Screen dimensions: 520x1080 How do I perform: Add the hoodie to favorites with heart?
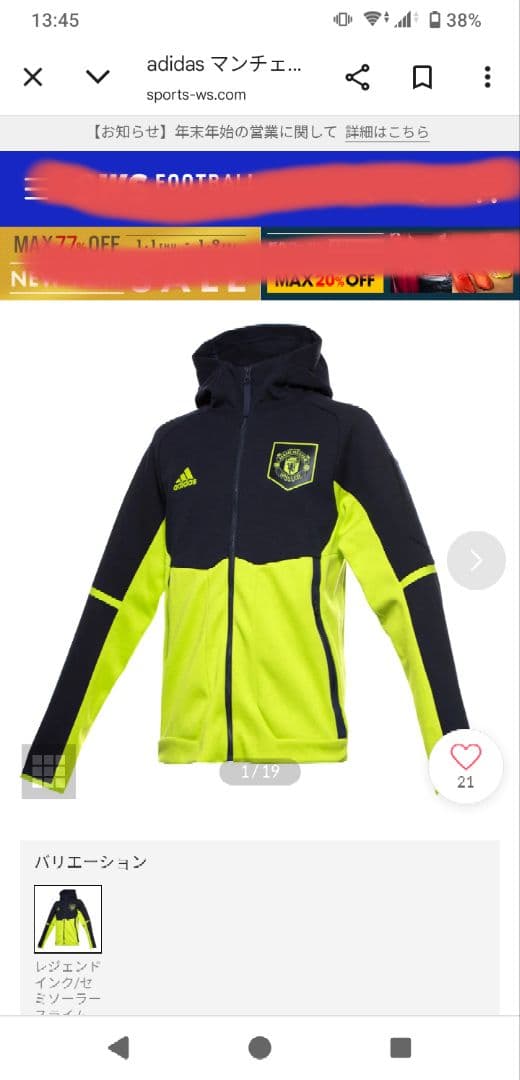(466, 766)
